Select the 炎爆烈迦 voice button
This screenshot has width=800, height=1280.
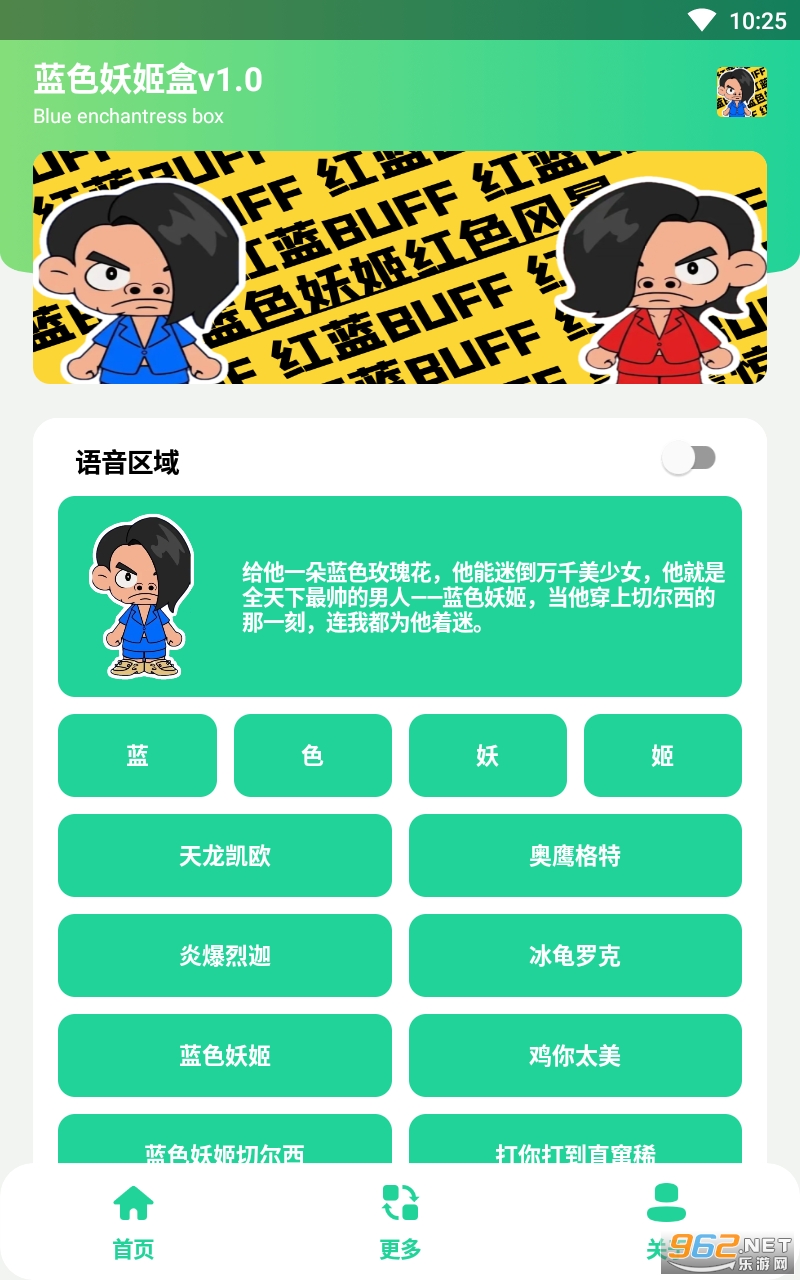pos(225,956)
